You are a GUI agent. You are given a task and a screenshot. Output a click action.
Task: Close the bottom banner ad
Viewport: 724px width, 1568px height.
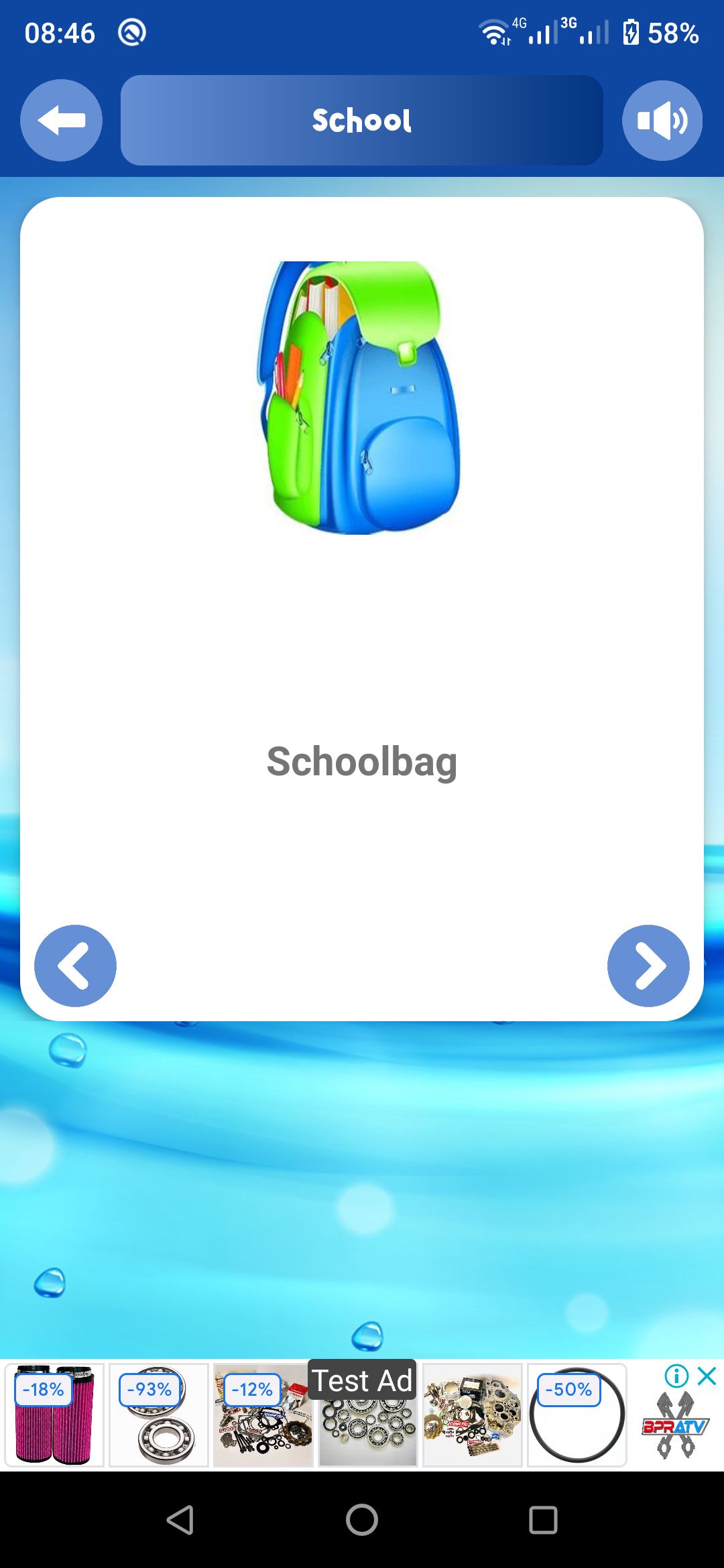pos(707,1376)
